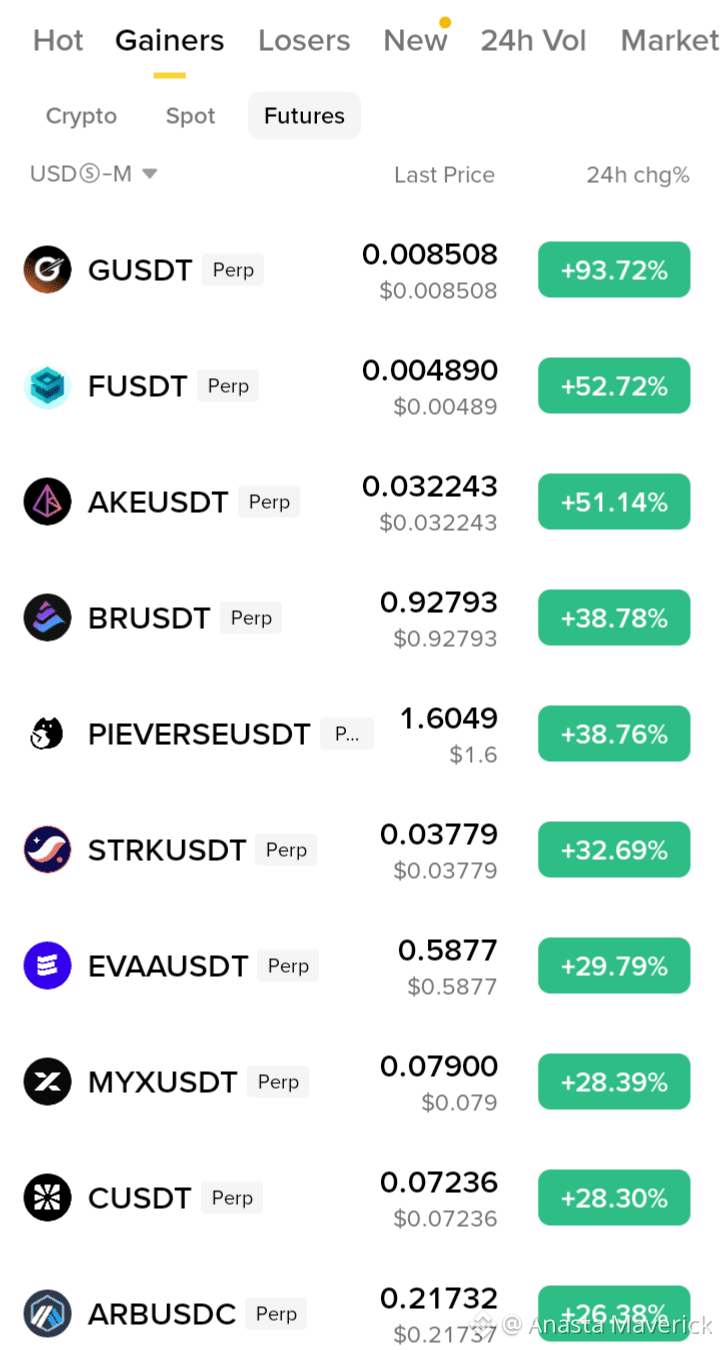The width and height of the screenshot is (720, 1350).
Task: Open the STRKUSDT perpetual row
Action: pyautogui.click(x=360, y=850)
